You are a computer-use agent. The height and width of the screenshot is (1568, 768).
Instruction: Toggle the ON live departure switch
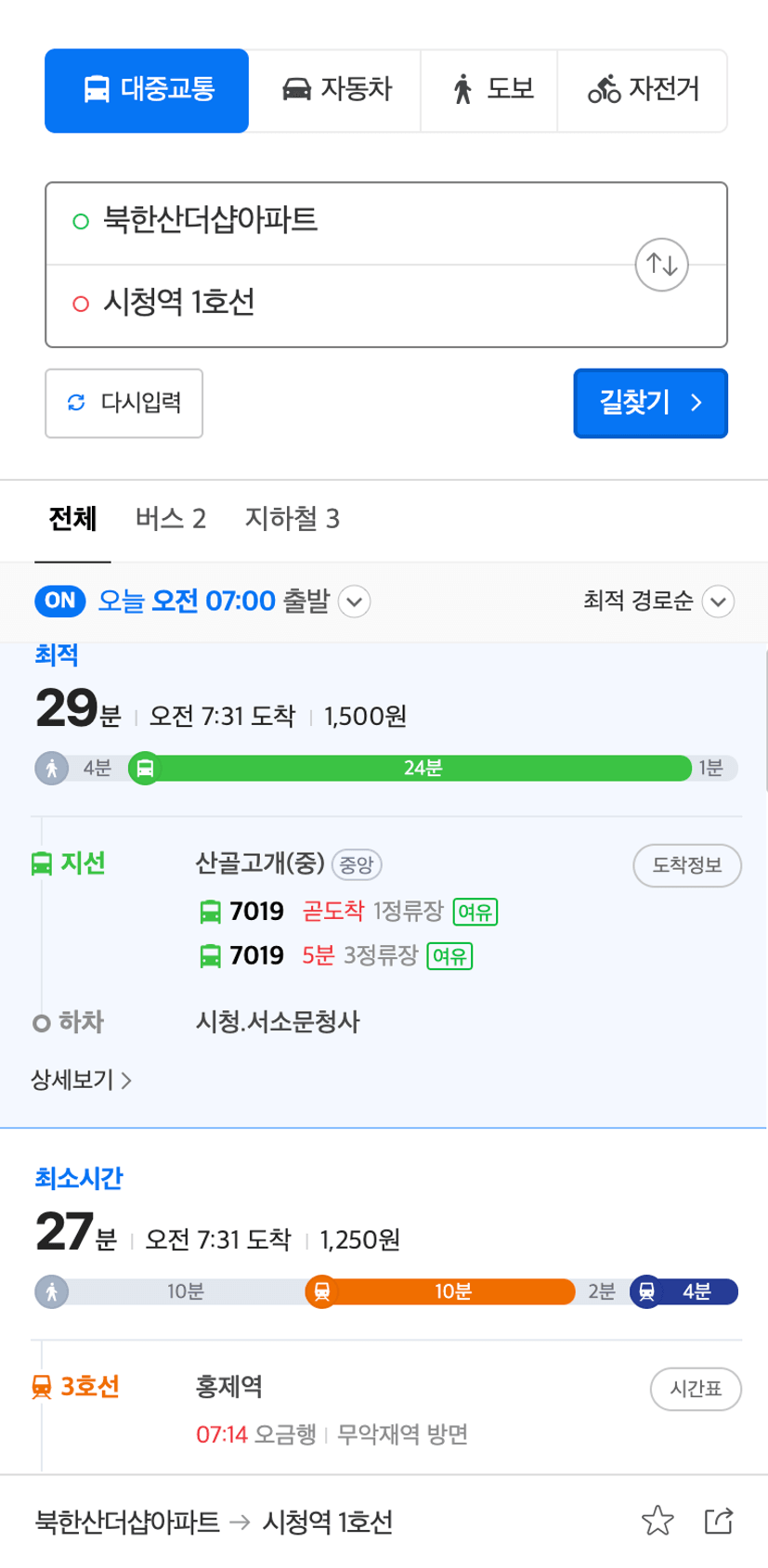click(x=60, y=601)
